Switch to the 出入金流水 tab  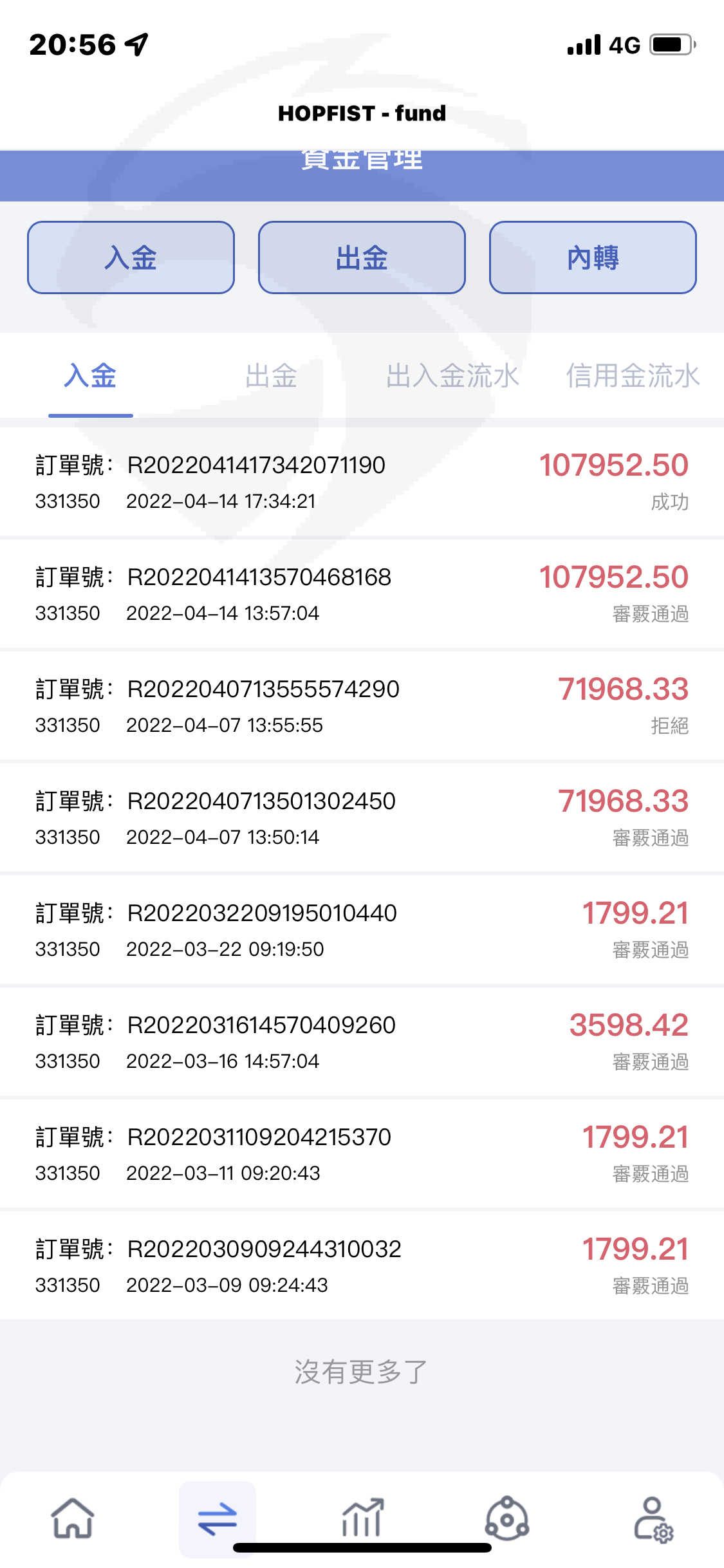tap(452, 376)
